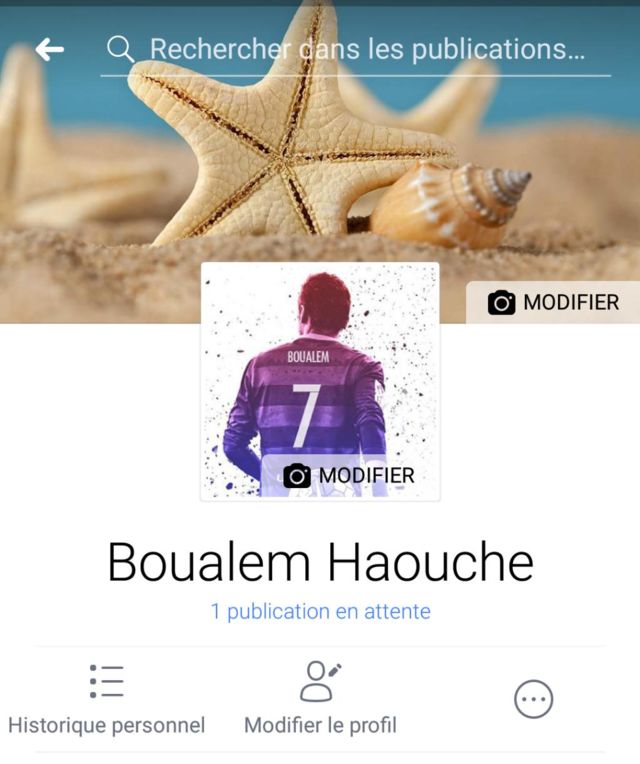Open the three-dots more options menu

[533, 699]
